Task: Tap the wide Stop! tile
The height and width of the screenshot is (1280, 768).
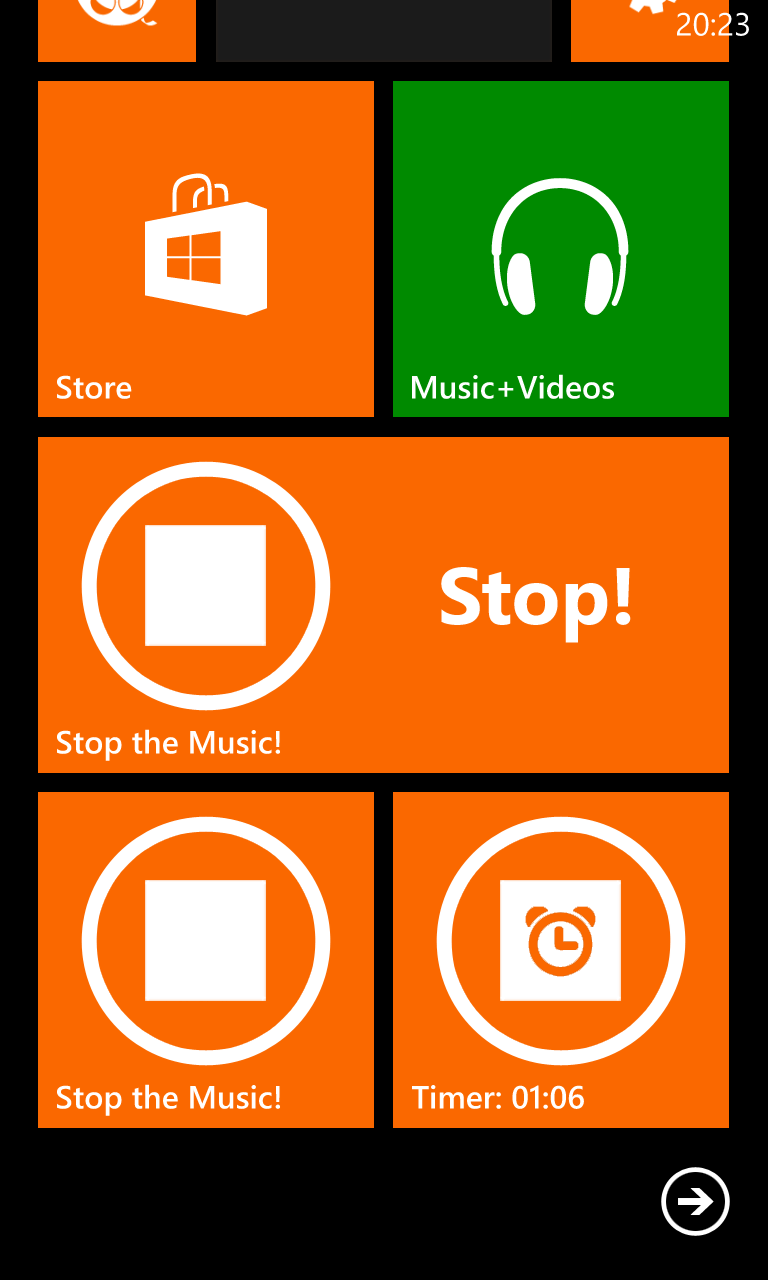Action: click(383, 604)
